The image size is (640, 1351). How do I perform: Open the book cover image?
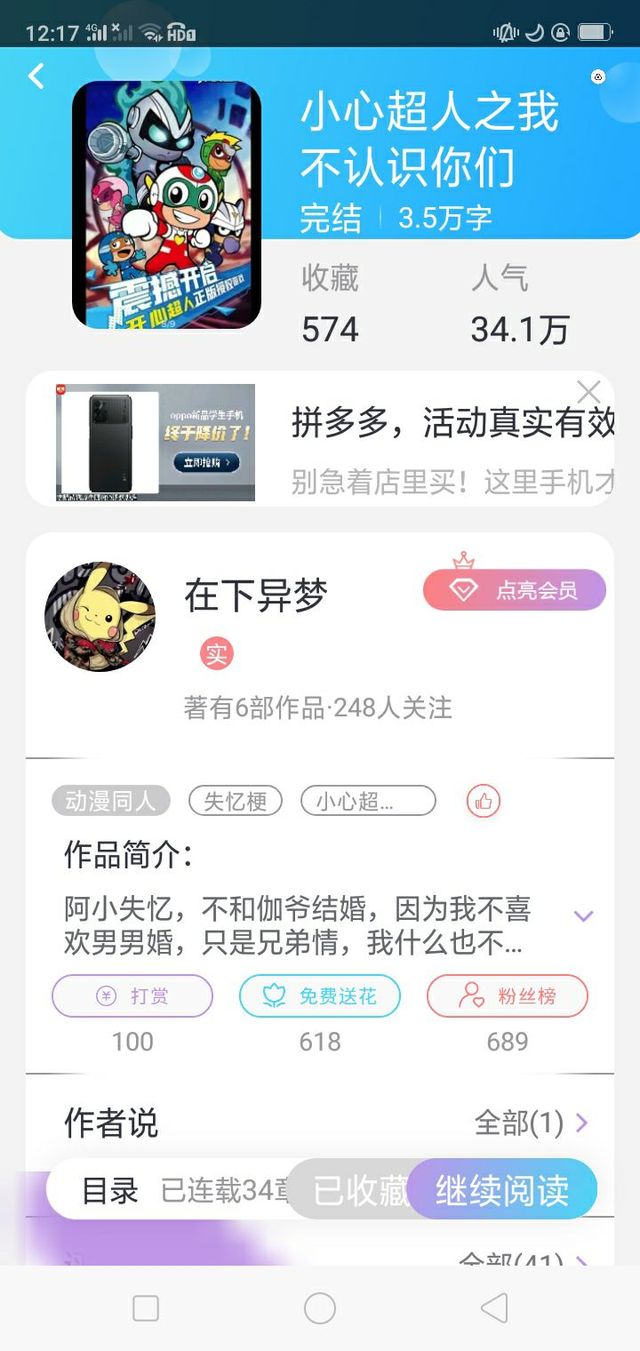(x=166, y=205)
